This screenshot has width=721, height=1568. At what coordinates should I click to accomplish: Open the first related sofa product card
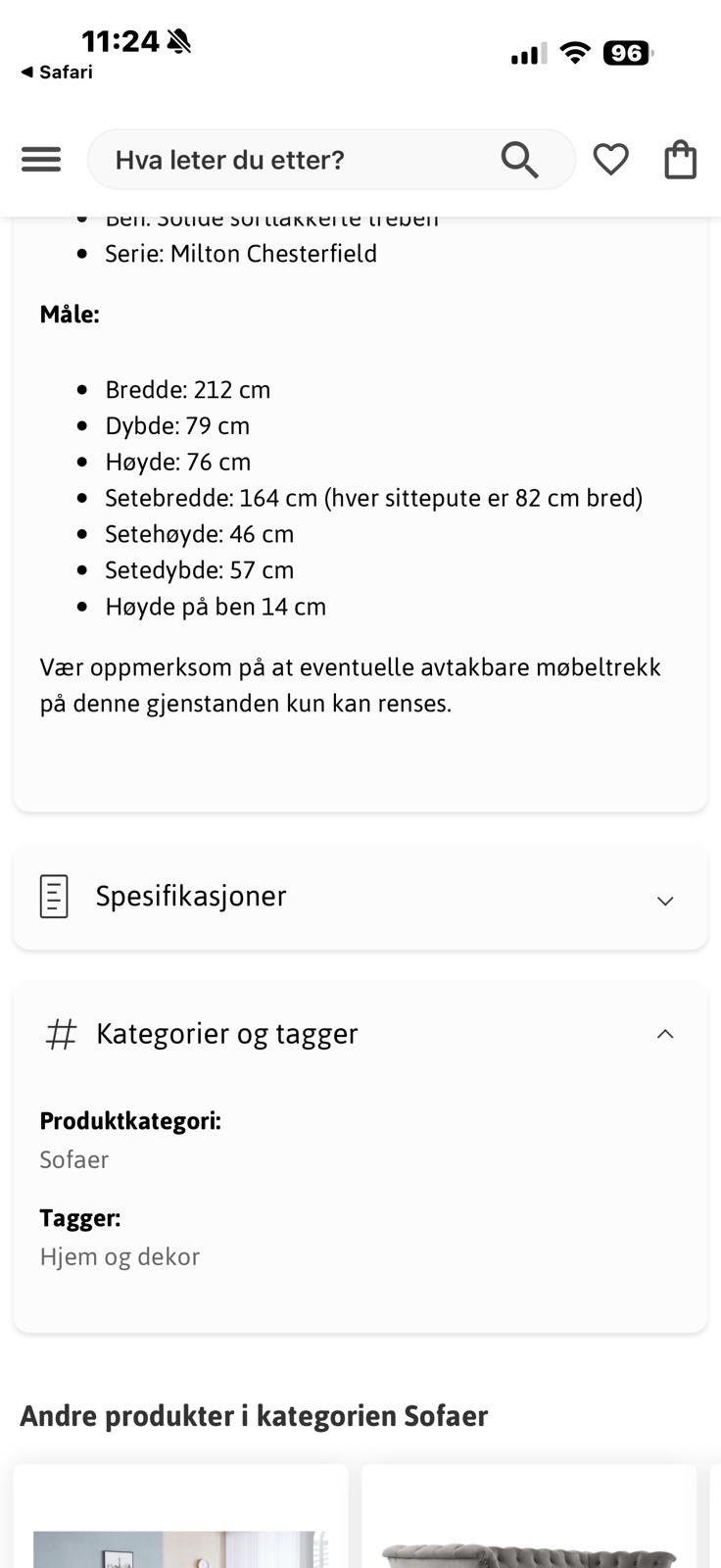[181, 1516]
